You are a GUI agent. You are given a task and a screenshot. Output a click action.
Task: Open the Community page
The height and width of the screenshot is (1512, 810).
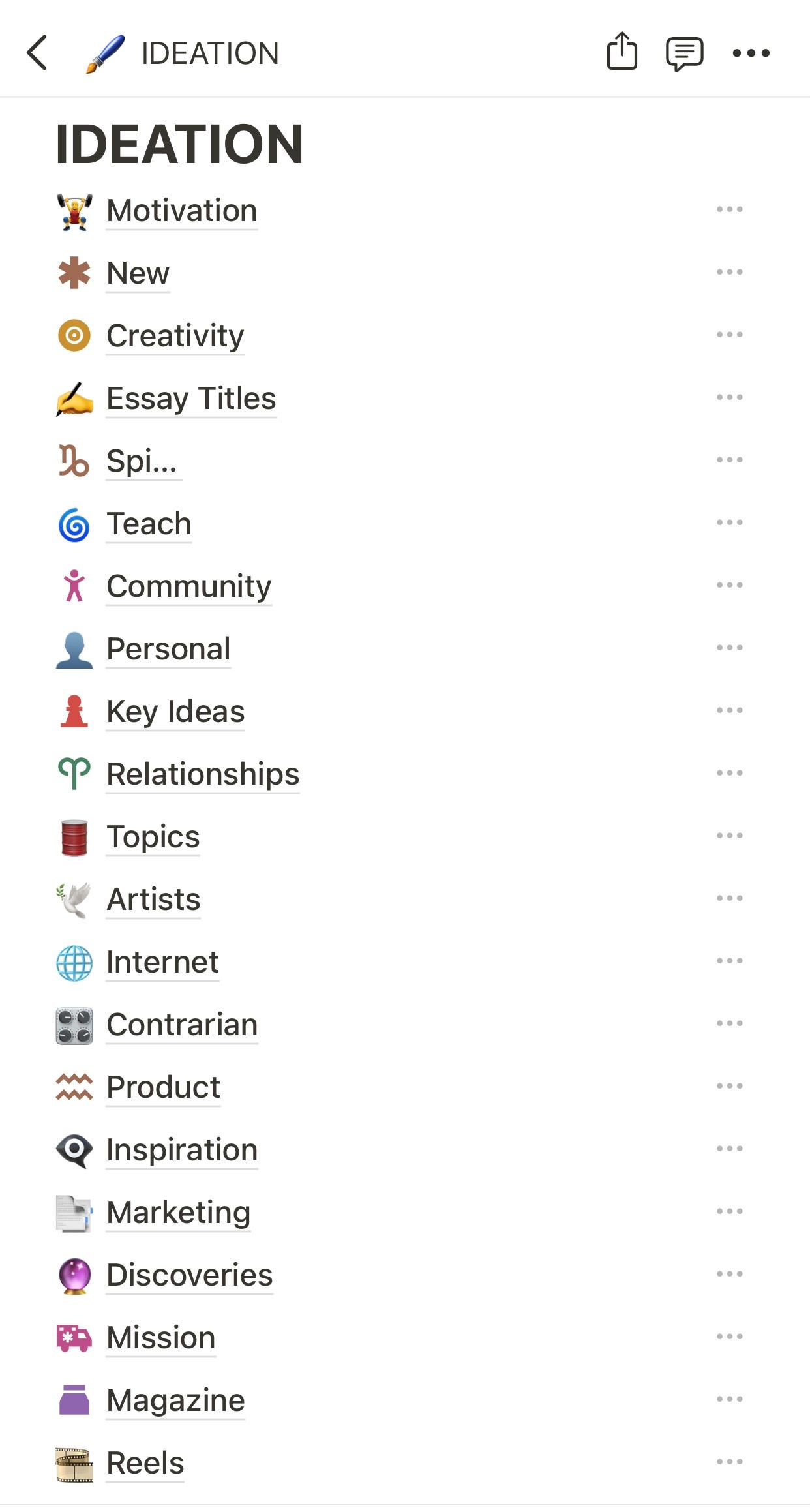coord(189,586)
